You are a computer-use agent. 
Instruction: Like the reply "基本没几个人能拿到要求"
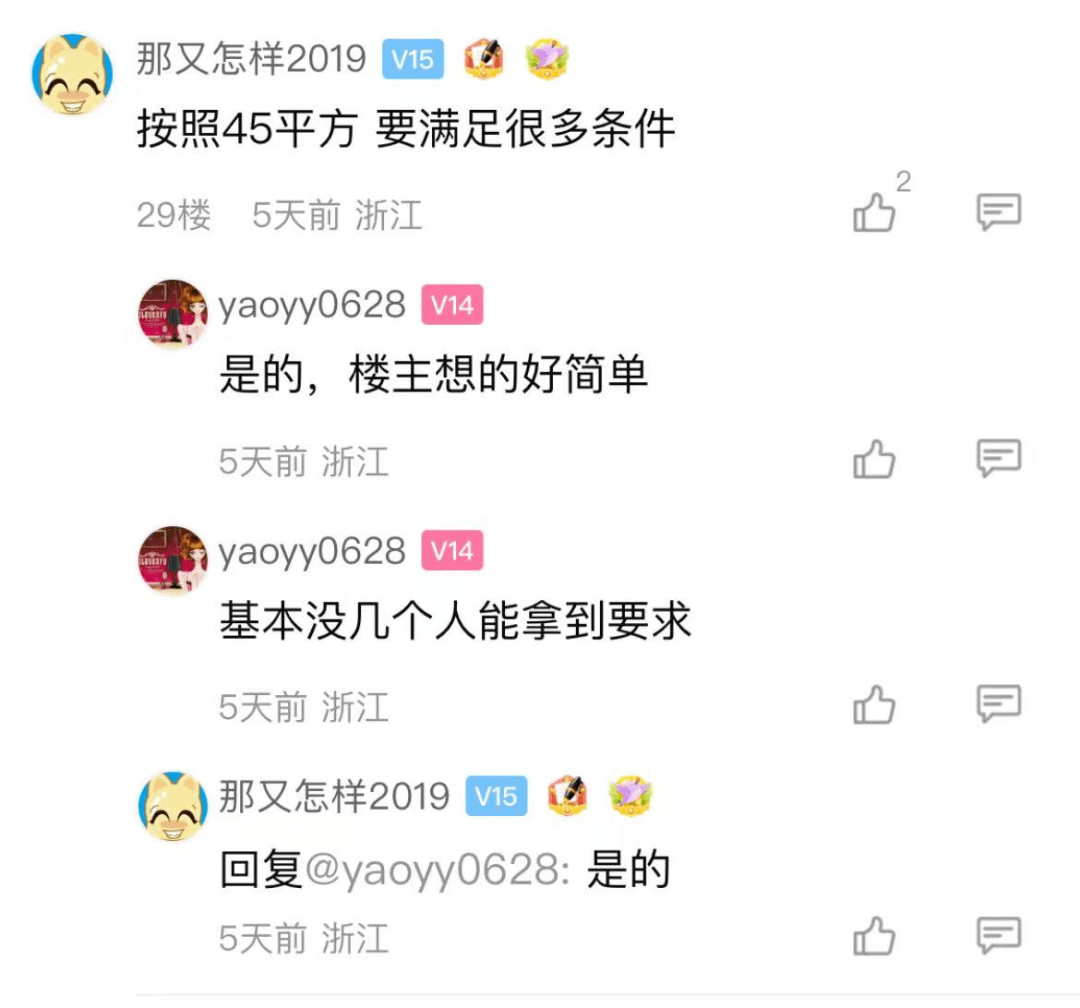click(874, 705)
